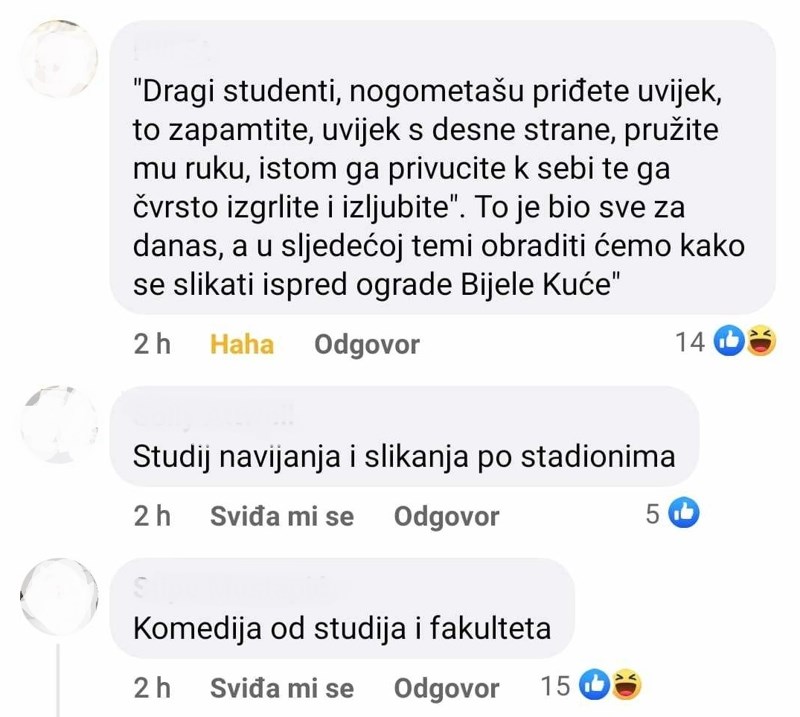Like the "Studij navijanja i slikanja" comment
Screen dimensions: 800x717
click(282, 516)
